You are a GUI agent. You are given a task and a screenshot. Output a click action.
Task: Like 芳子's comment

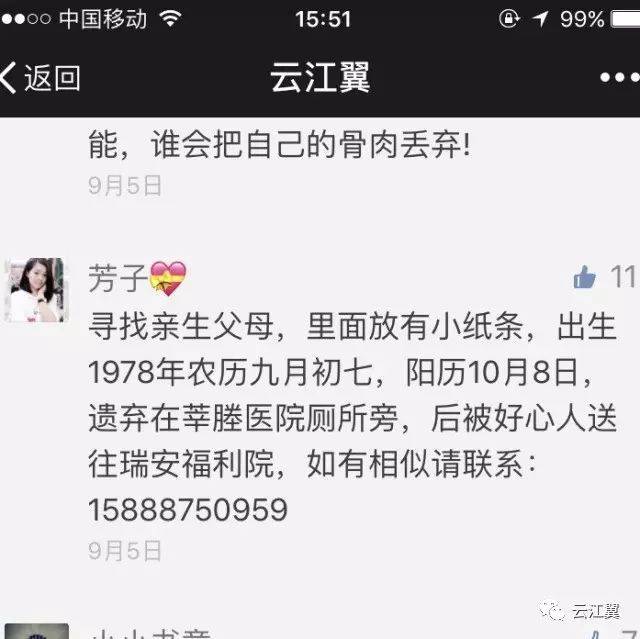[585, 277]
